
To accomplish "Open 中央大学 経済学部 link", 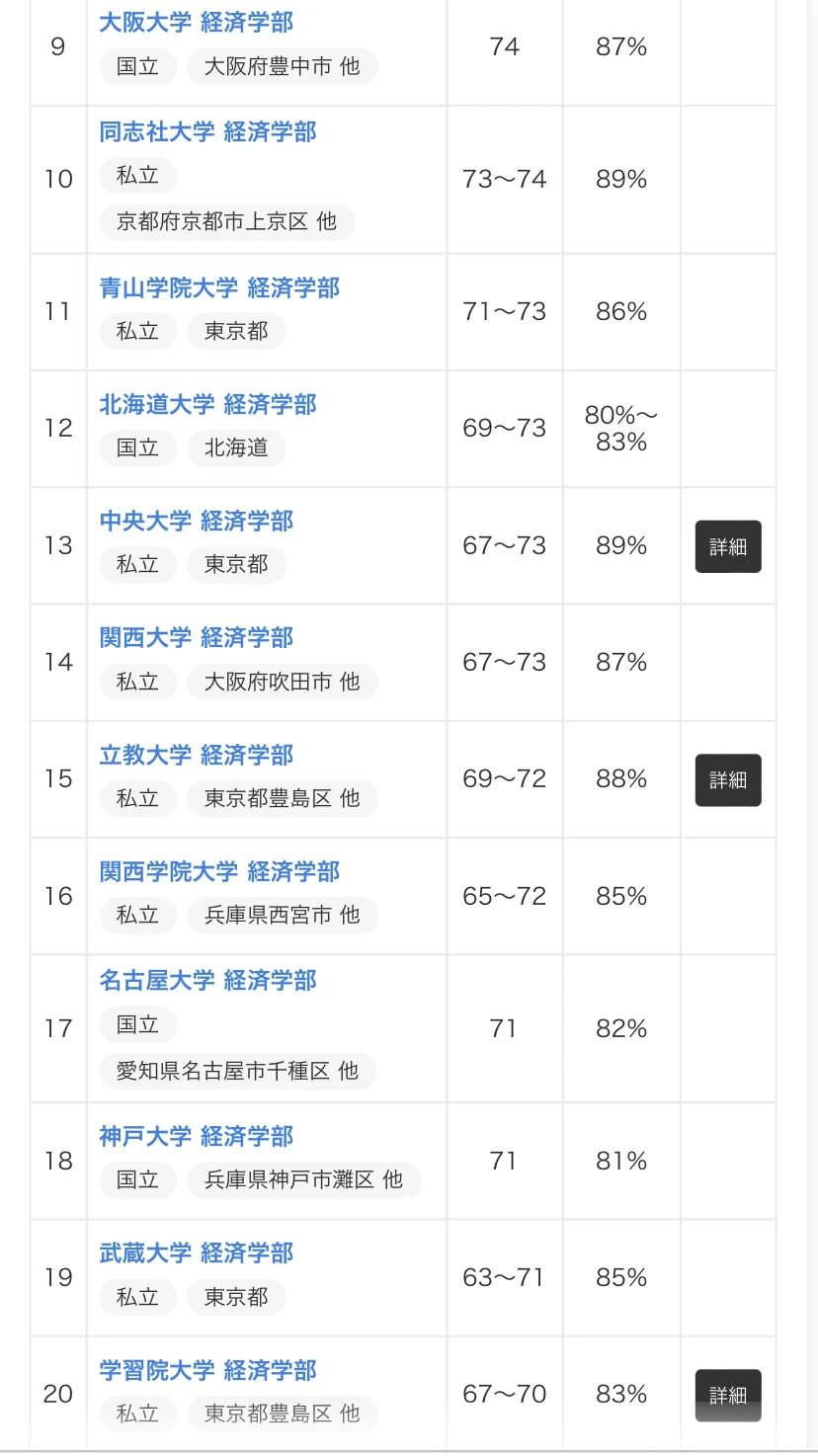I will point(197,522).
